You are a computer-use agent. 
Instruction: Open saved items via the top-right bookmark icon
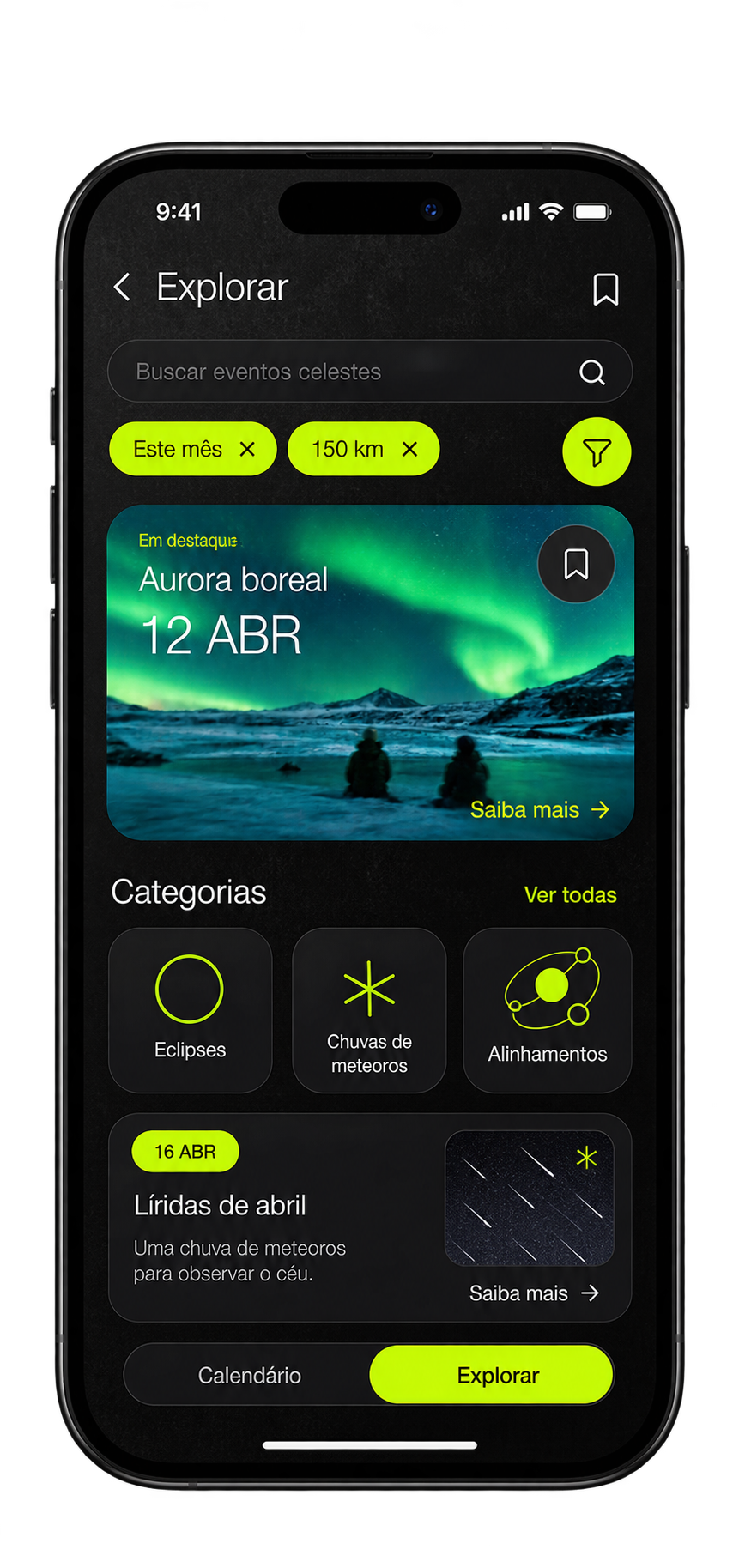point(606,289)
